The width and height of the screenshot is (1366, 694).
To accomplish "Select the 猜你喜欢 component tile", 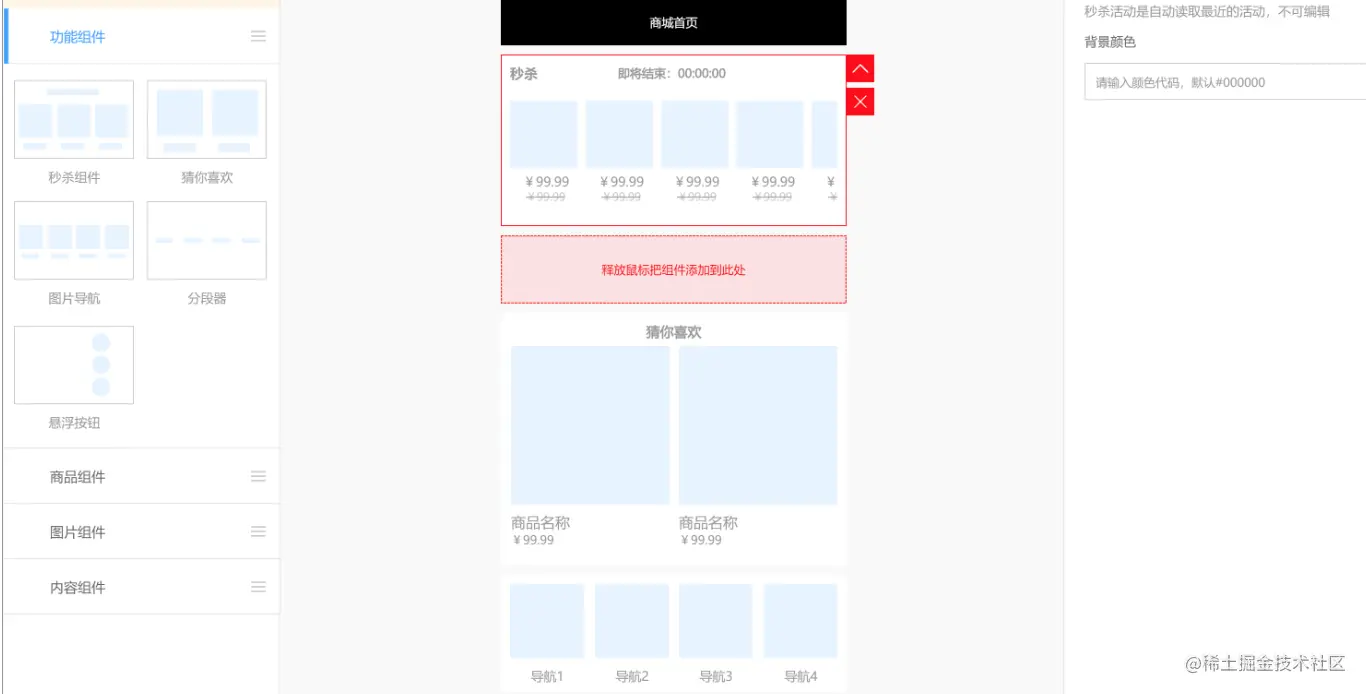I will pyautogui.click(x=207, y=120).
